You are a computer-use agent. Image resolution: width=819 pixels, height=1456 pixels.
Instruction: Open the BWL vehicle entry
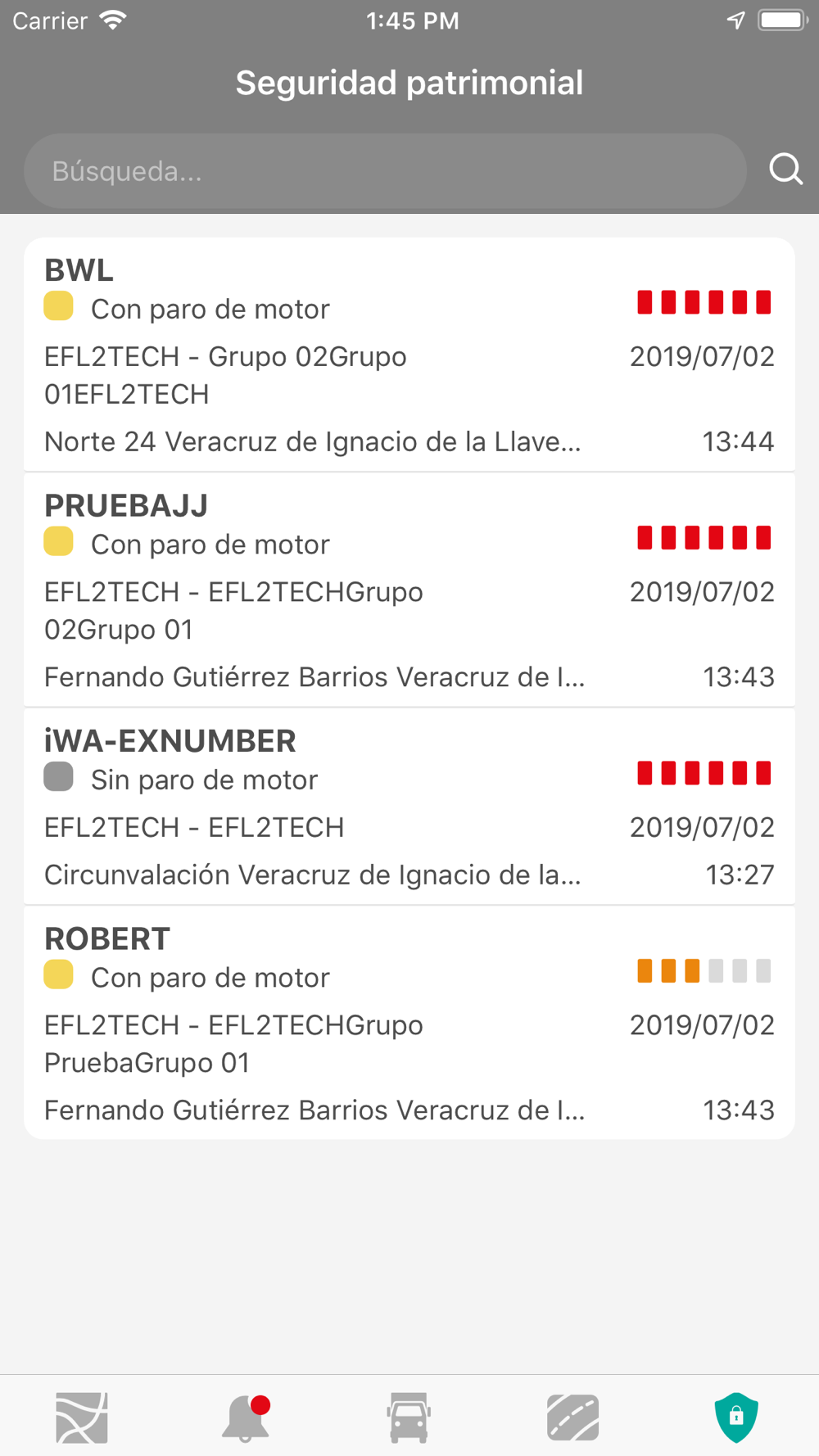coord(409,355)
